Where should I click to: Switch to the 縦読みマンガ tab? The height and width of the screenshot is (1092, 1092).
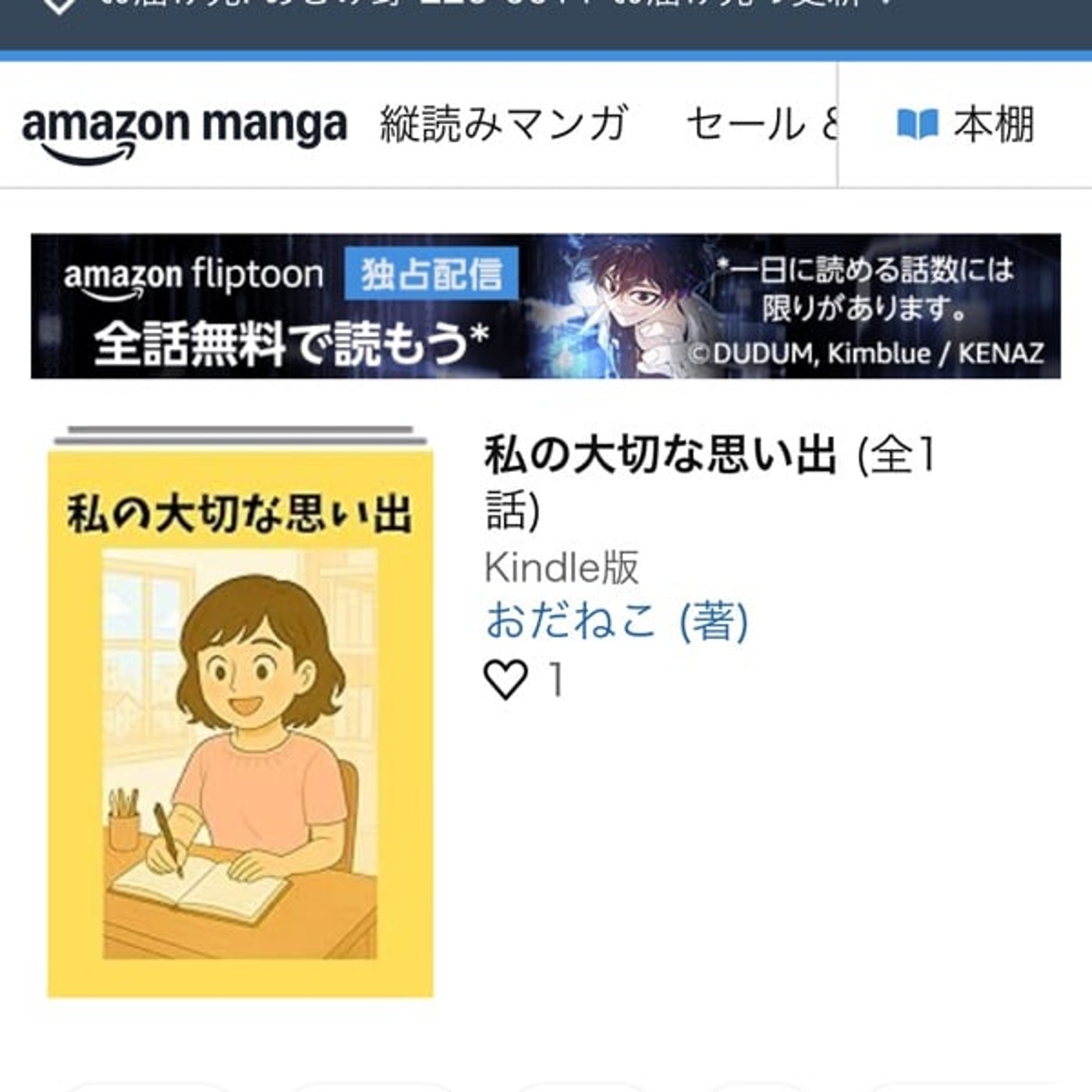[504, 125]
